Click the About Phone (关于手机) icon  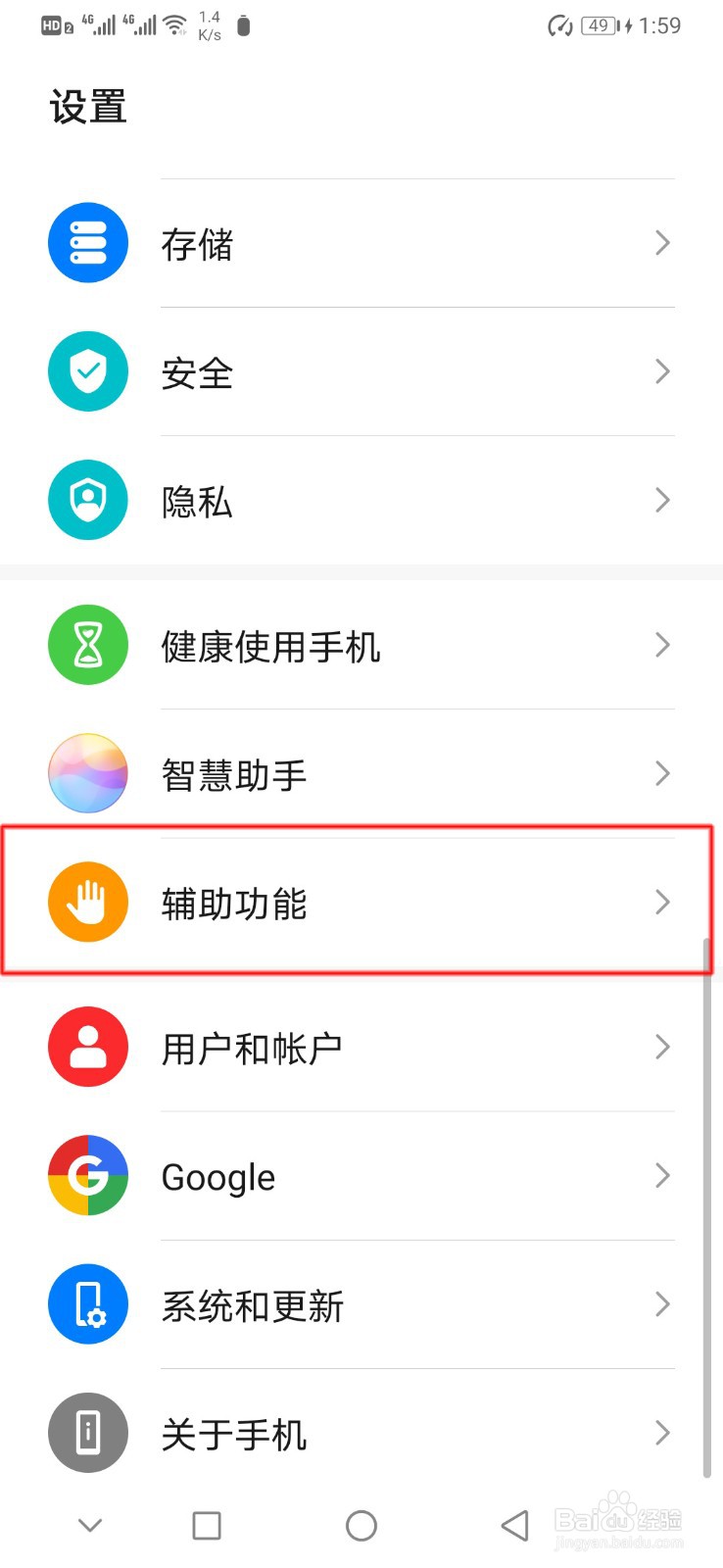(x=87, y=1433)
